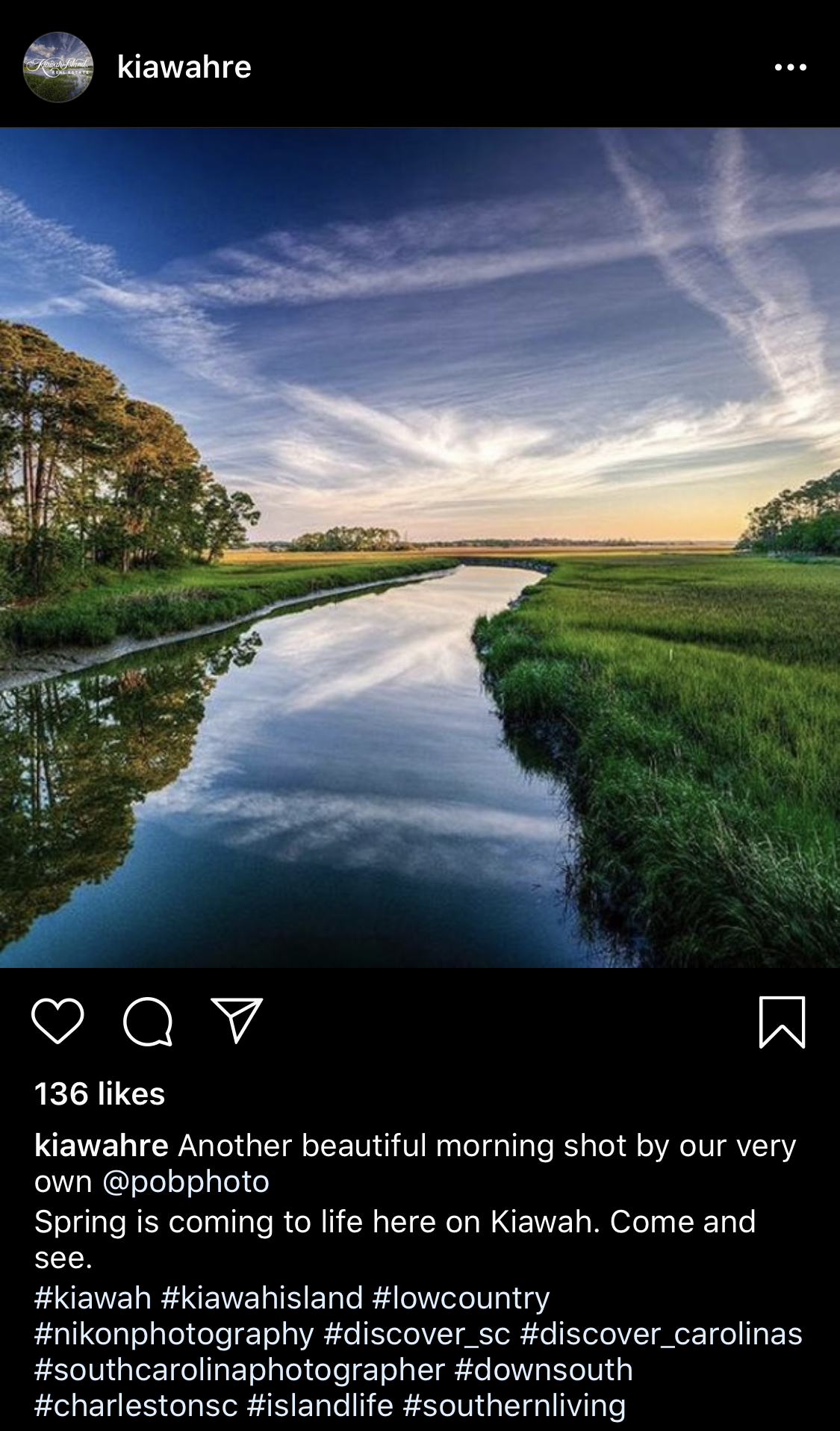This screenshot has height=1431, width=840.
Task: Open kiawahre profile picture
Action: (x=58, y=67)
